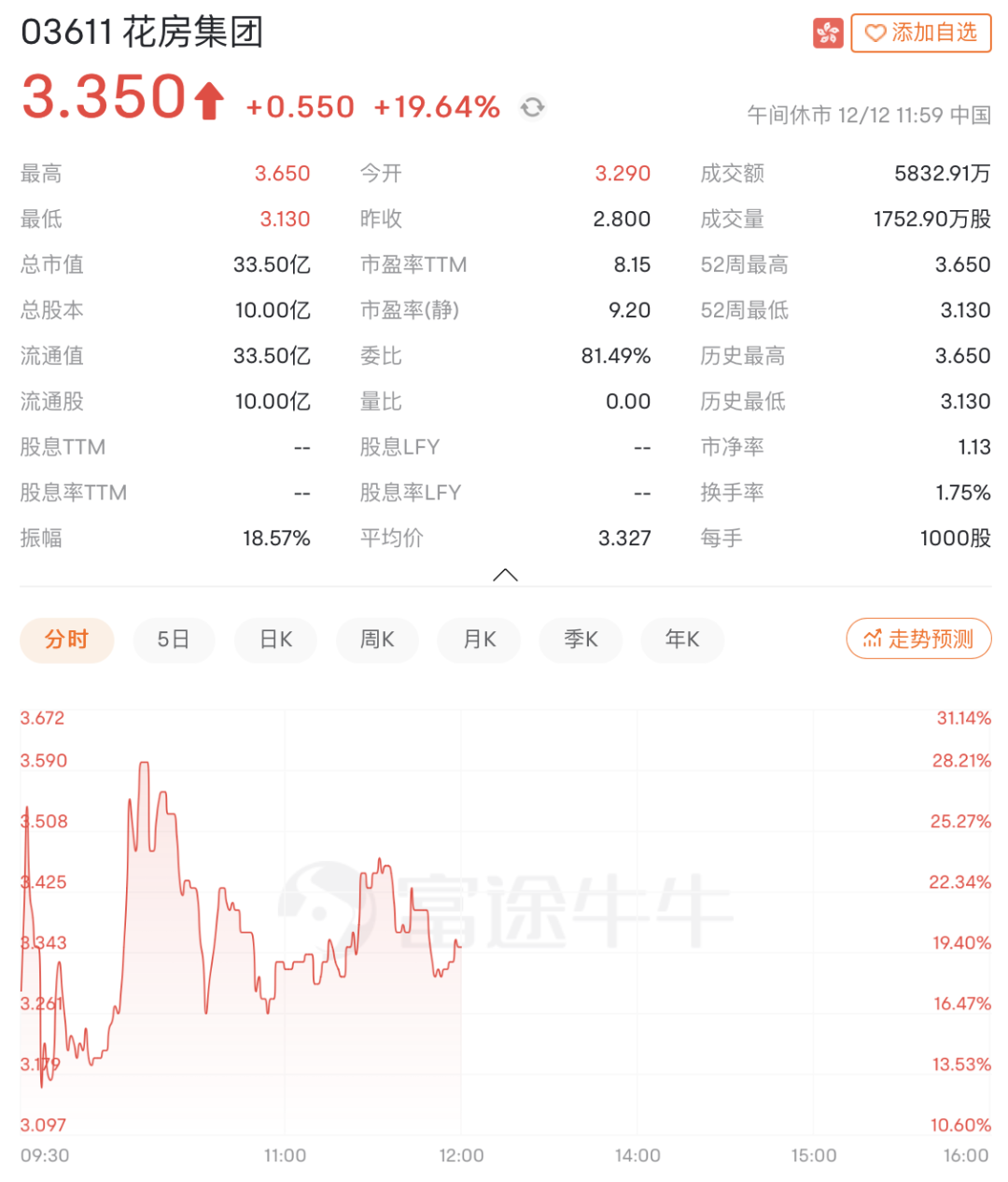1008x1182 pixels.
Task: Collapse the quote details chevron
Action: [505, 574]
